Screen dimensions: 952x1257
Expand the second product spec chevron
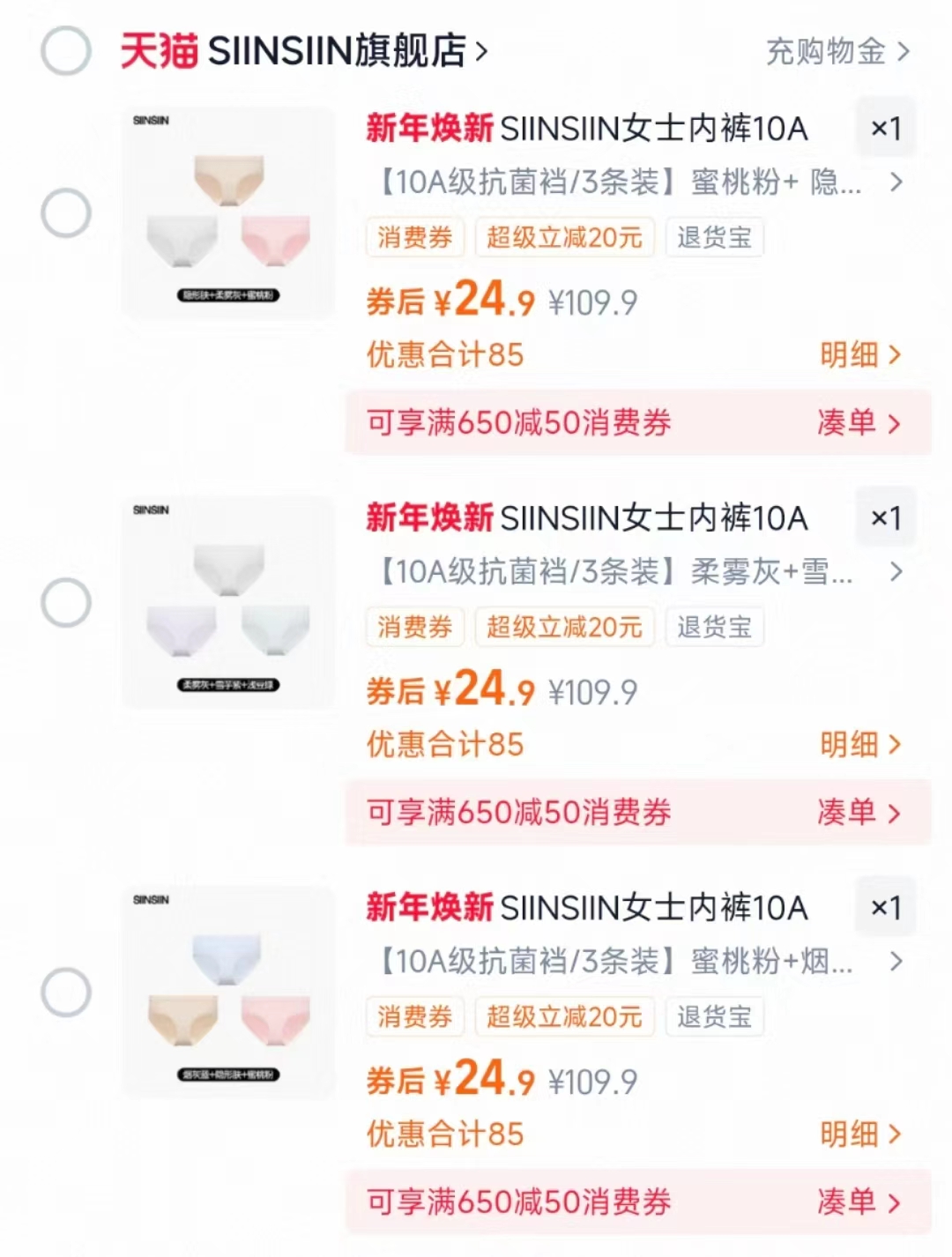point(897,574)
